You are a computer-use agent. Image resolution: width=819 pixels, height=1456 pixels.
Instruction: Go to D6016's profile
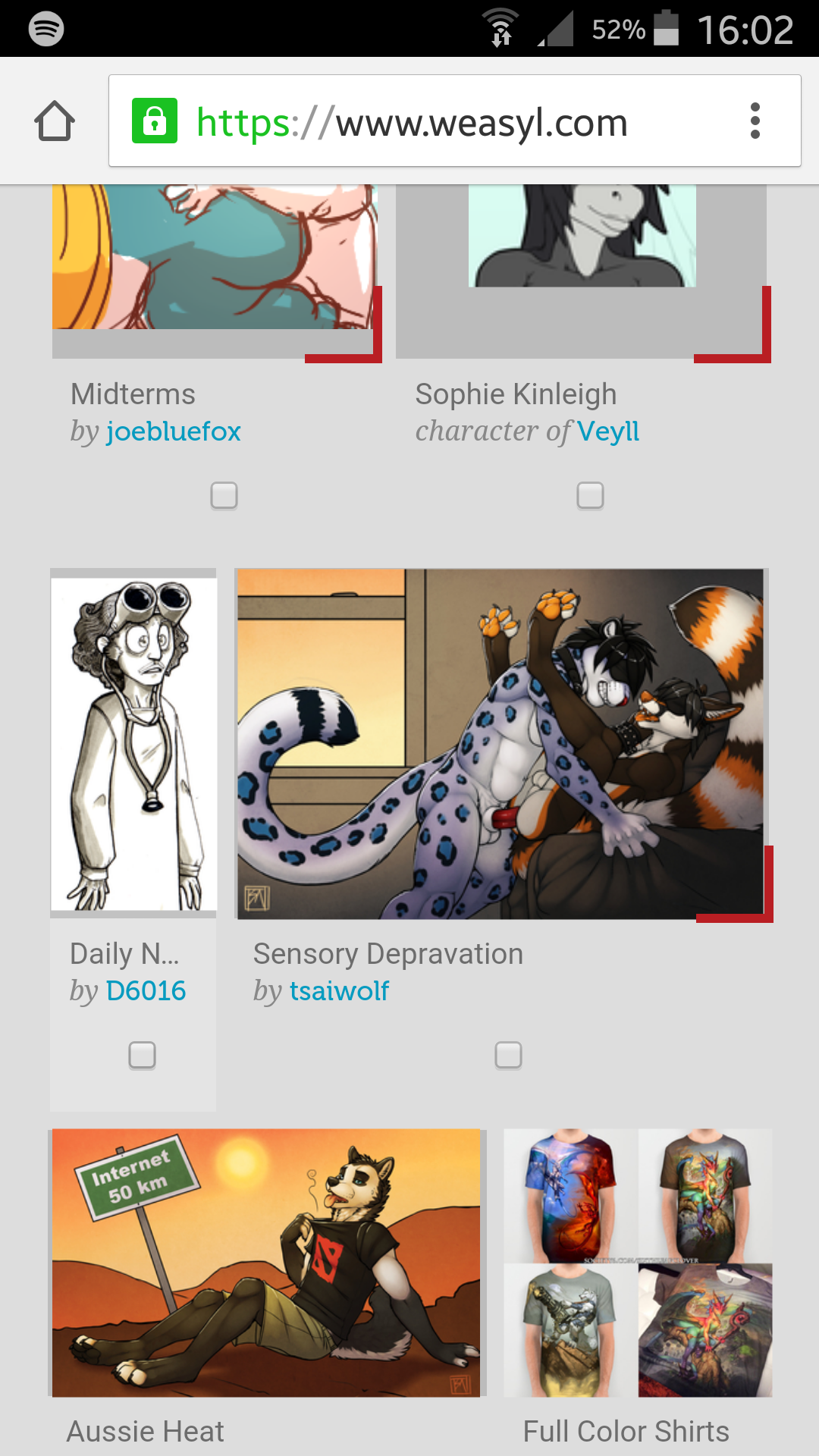point(146,991)
